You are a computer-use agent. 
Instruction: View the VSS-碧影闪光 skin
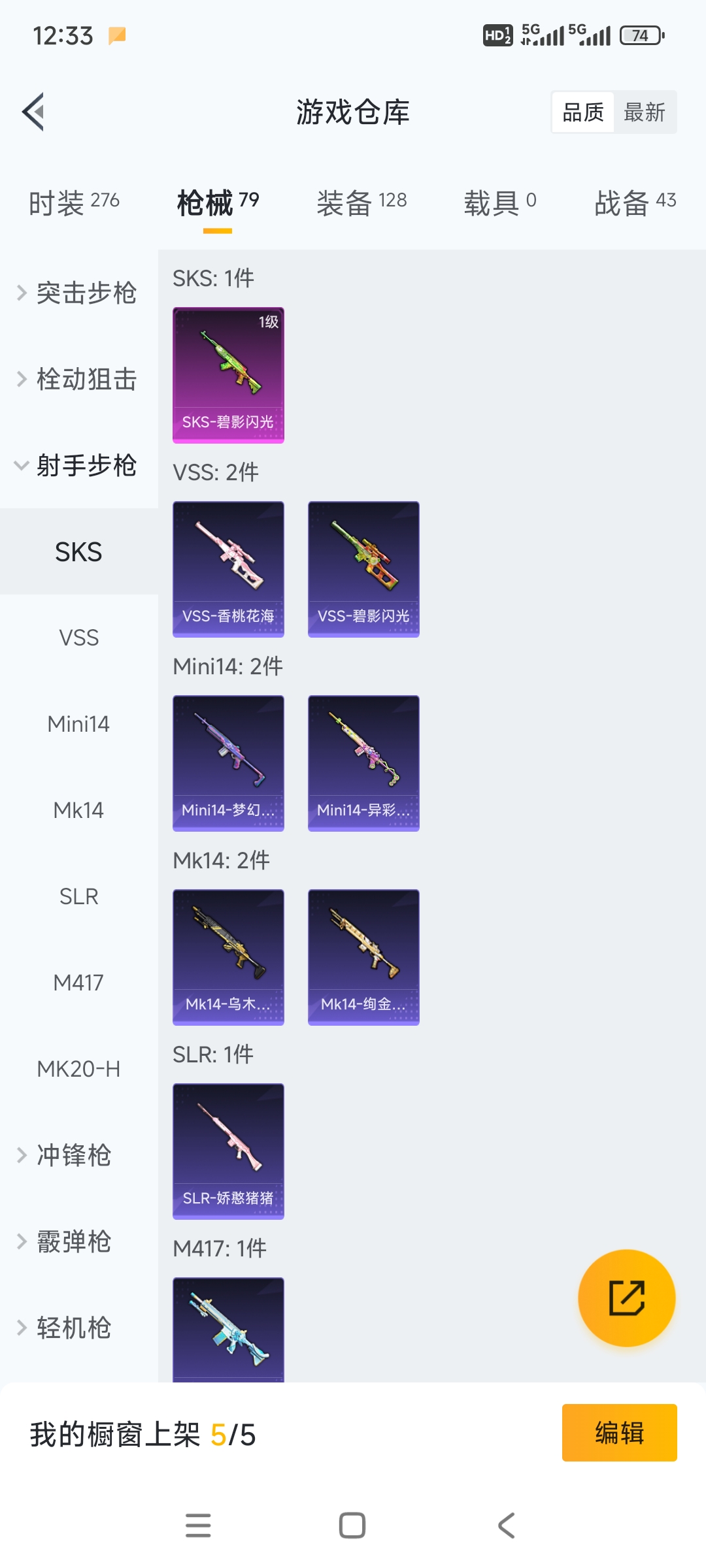[x=363, y=569]
